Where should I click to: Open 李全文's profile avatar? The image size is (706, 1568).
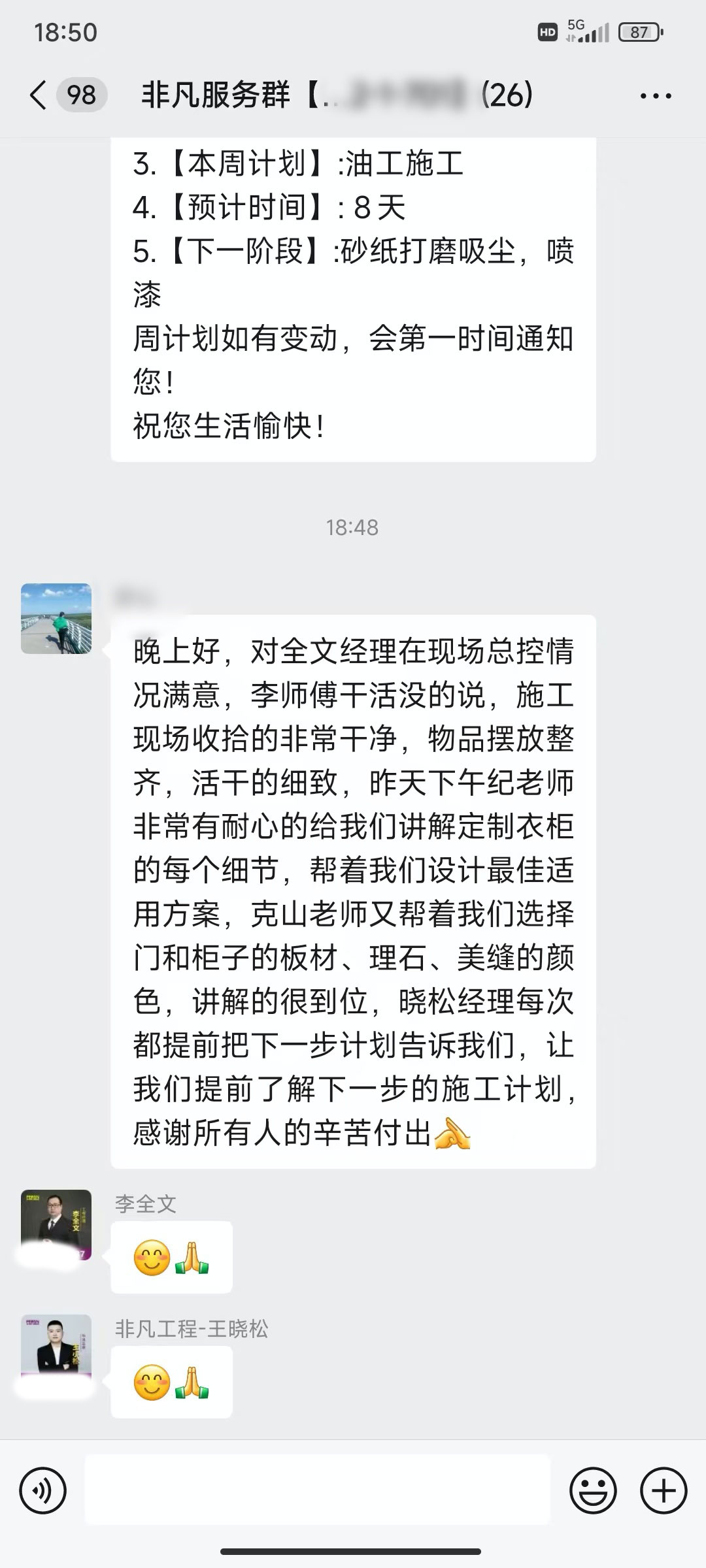pyautogui.click(x=56, y=1225)
